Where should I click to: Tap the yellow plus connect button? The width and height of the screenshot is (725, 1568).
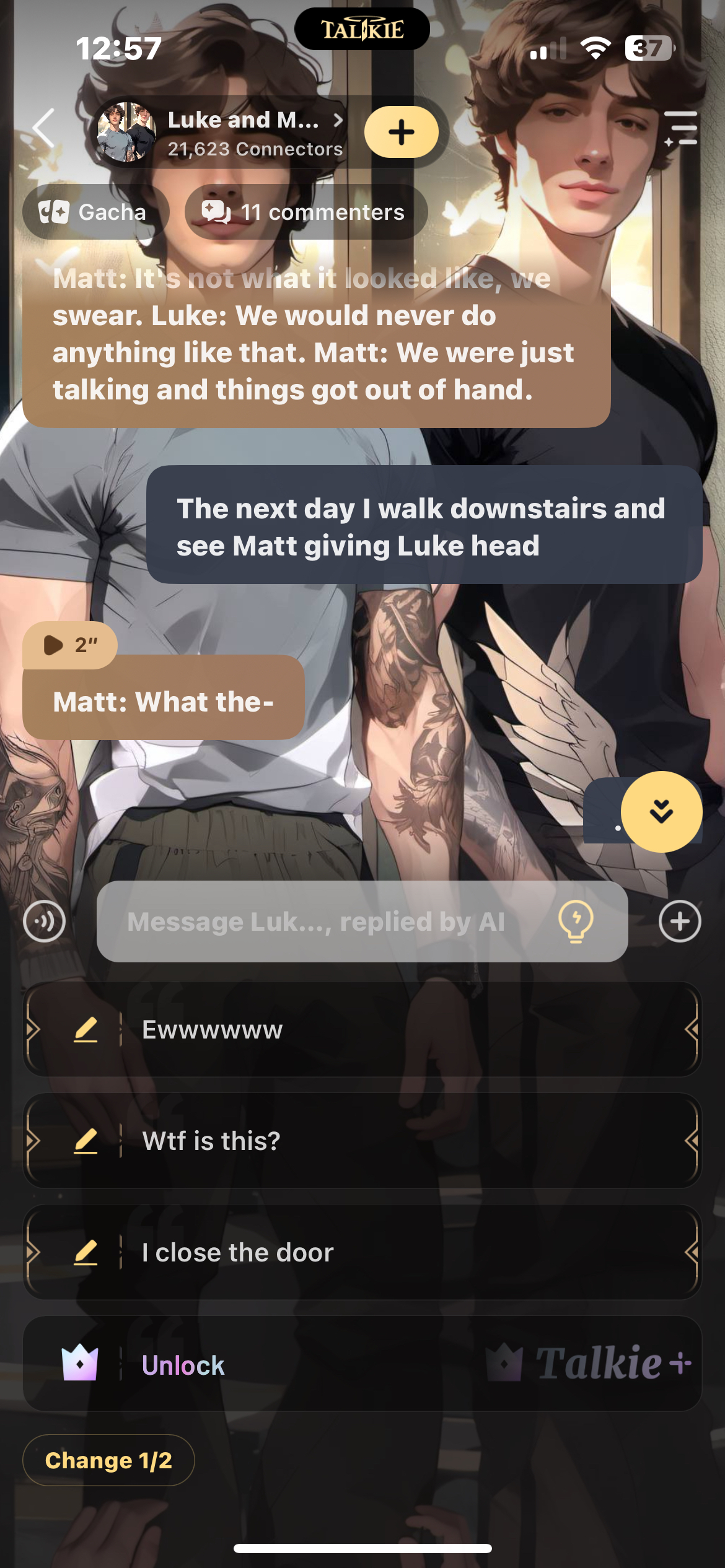[402, 132]
